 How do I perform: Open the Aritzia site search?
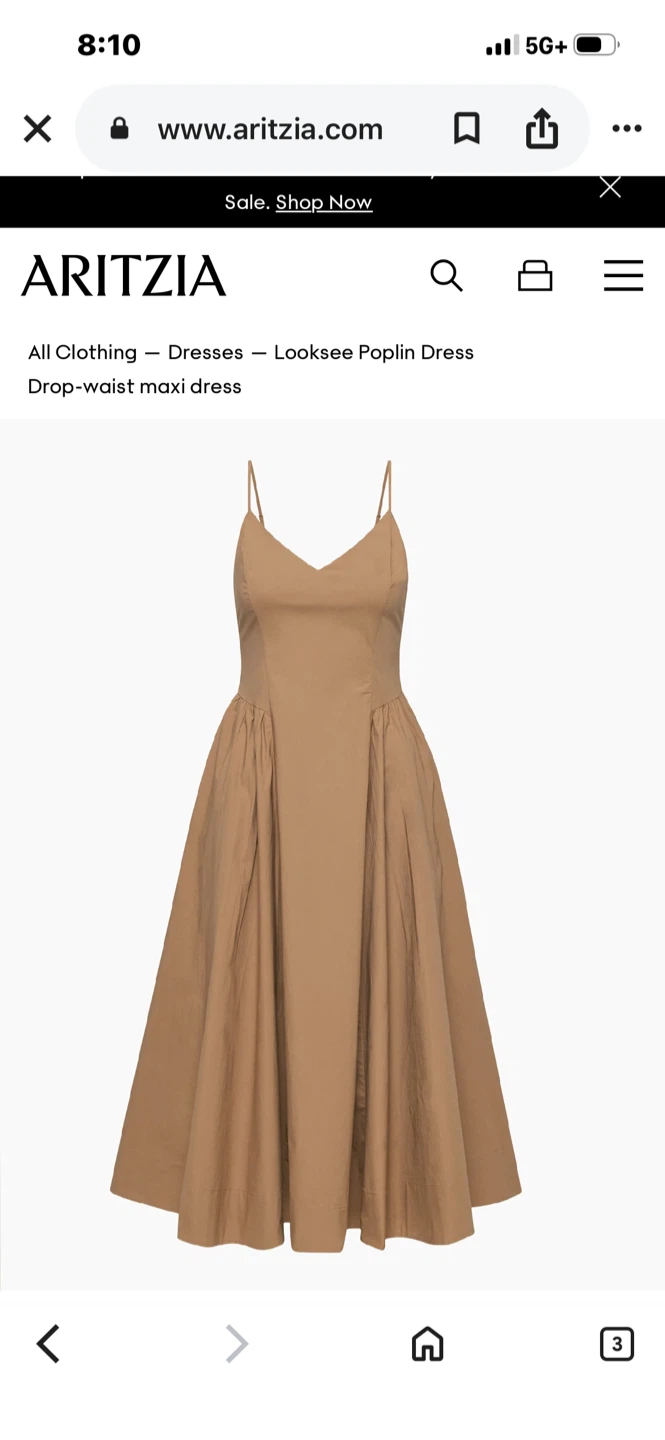click(x=447, y=275)
